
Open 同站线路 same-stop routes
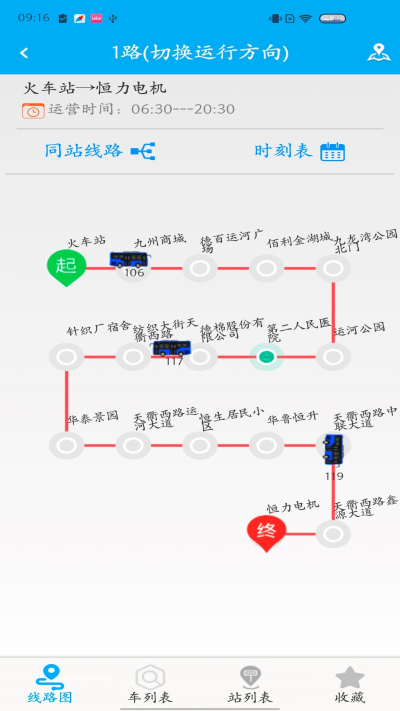pos(100,151)
